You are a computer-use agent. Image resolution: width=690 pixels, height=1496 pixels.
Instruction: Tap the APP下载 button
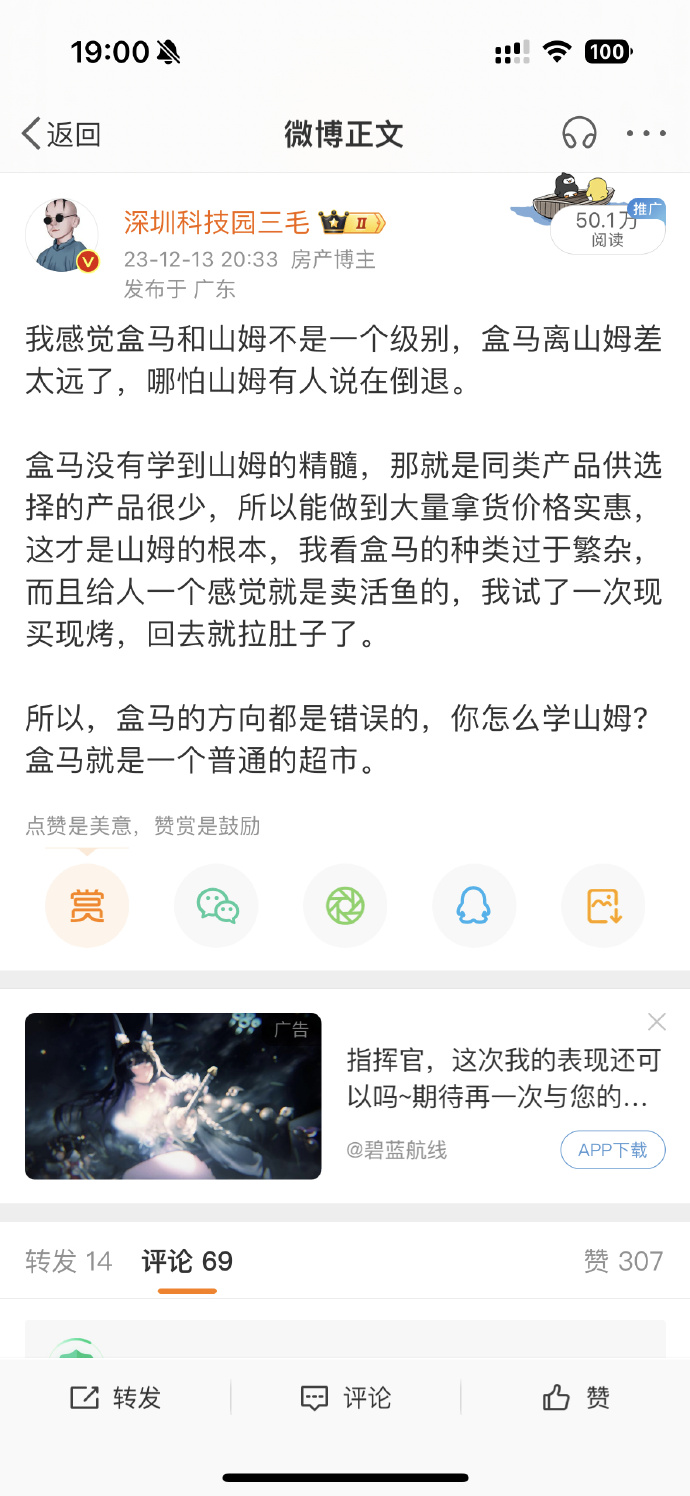613,1150
